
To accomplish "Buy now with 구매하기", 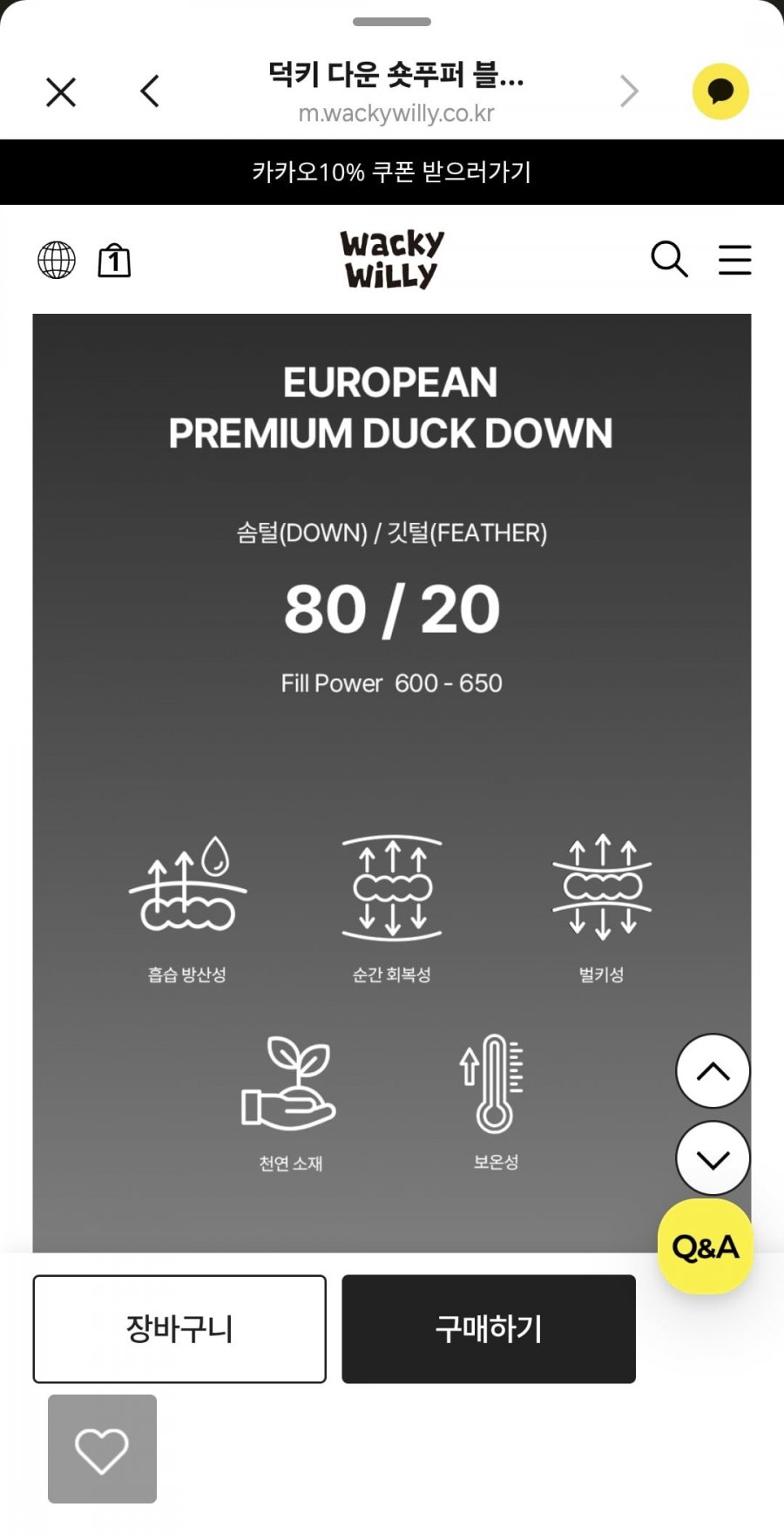I will tap(489, 1328).
